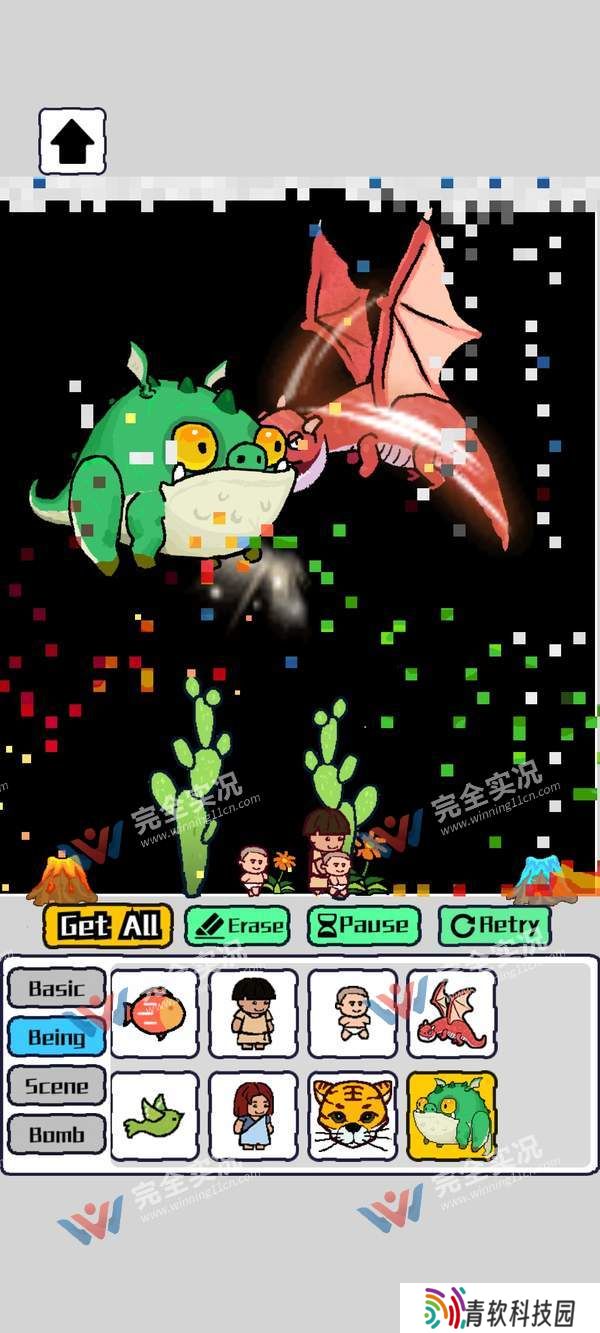The height and width of the screenshot is (1333, 600).
Task: Choose the red-haired woman tile
Action: [253, 1116]
